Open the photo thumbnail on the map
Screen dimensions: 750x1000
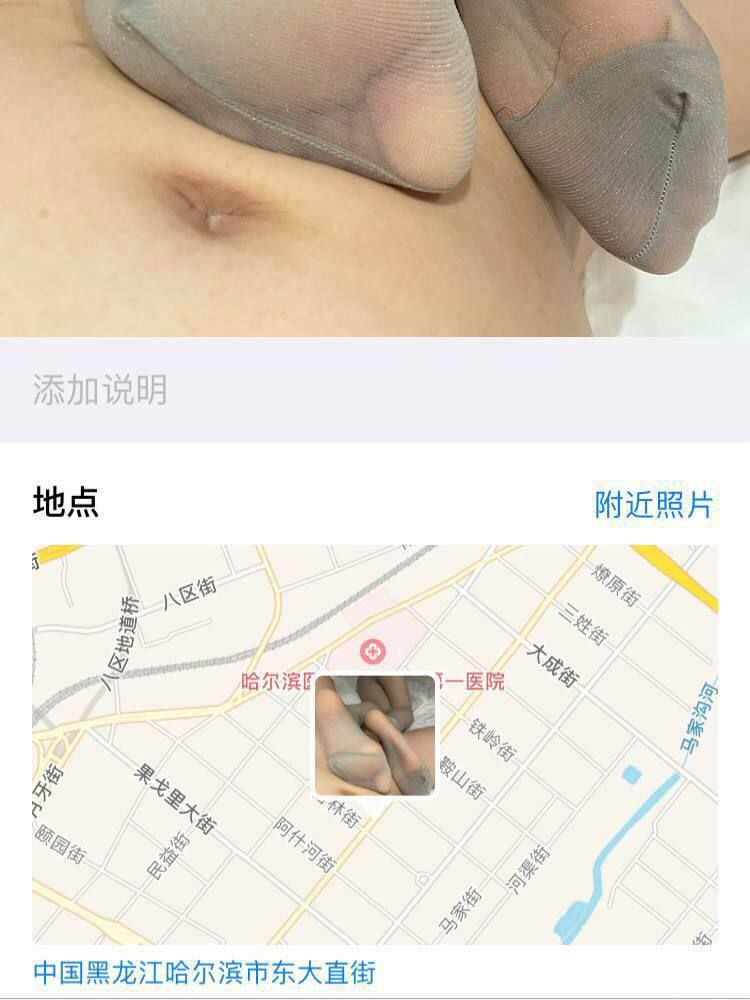pyautogui.click(x=375, y=735)
